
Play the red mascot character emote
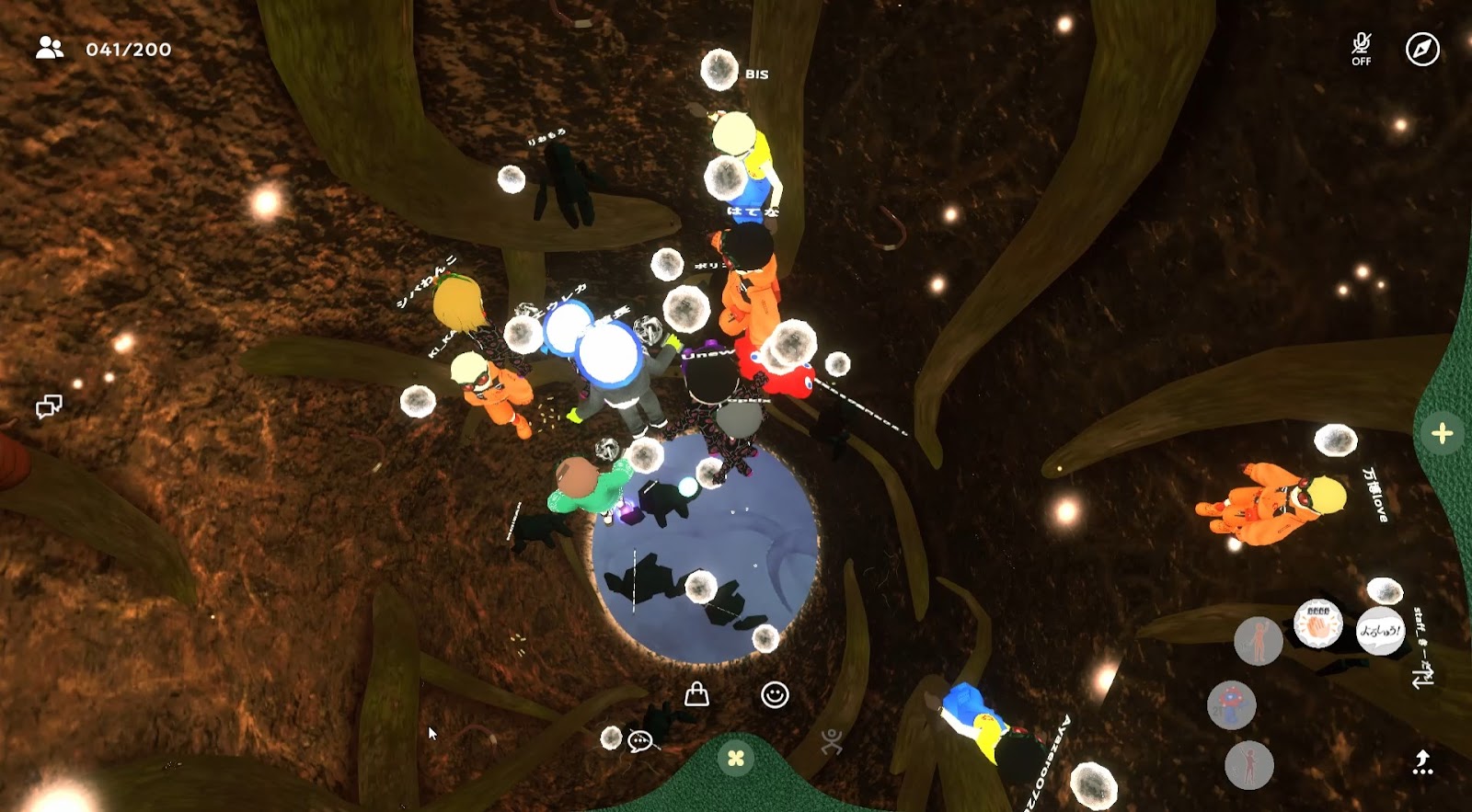1232,704
